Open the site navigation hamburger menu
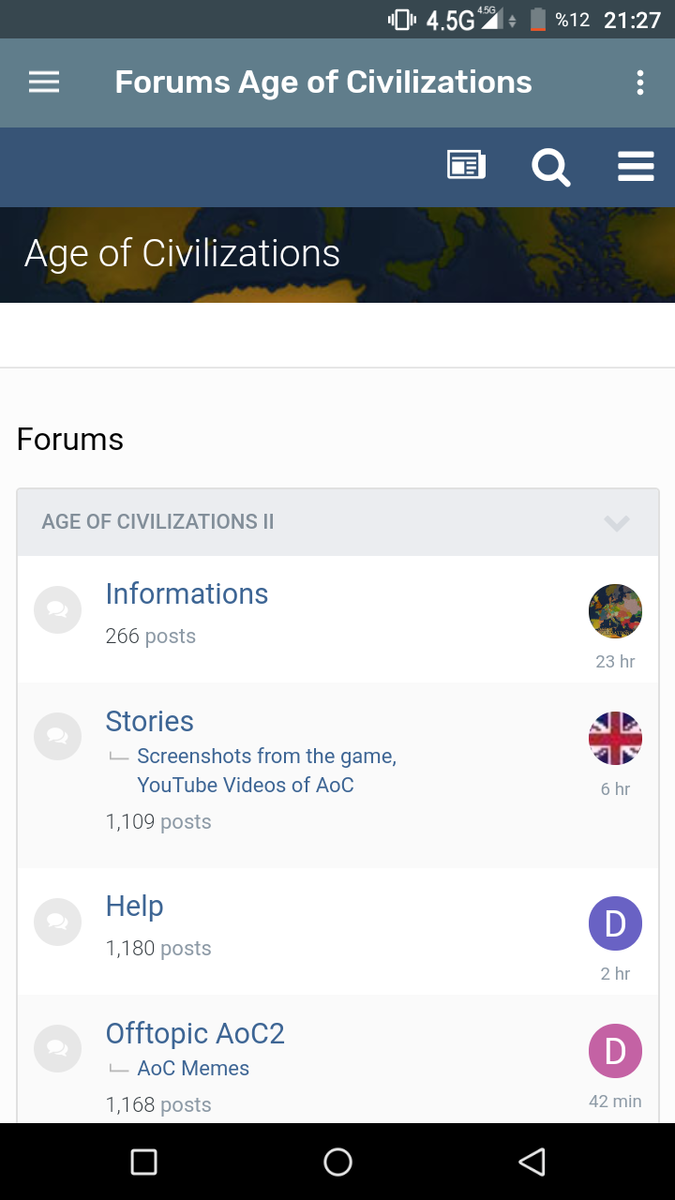The height and width of the screenshot is (1200, 675). (636, 166)
